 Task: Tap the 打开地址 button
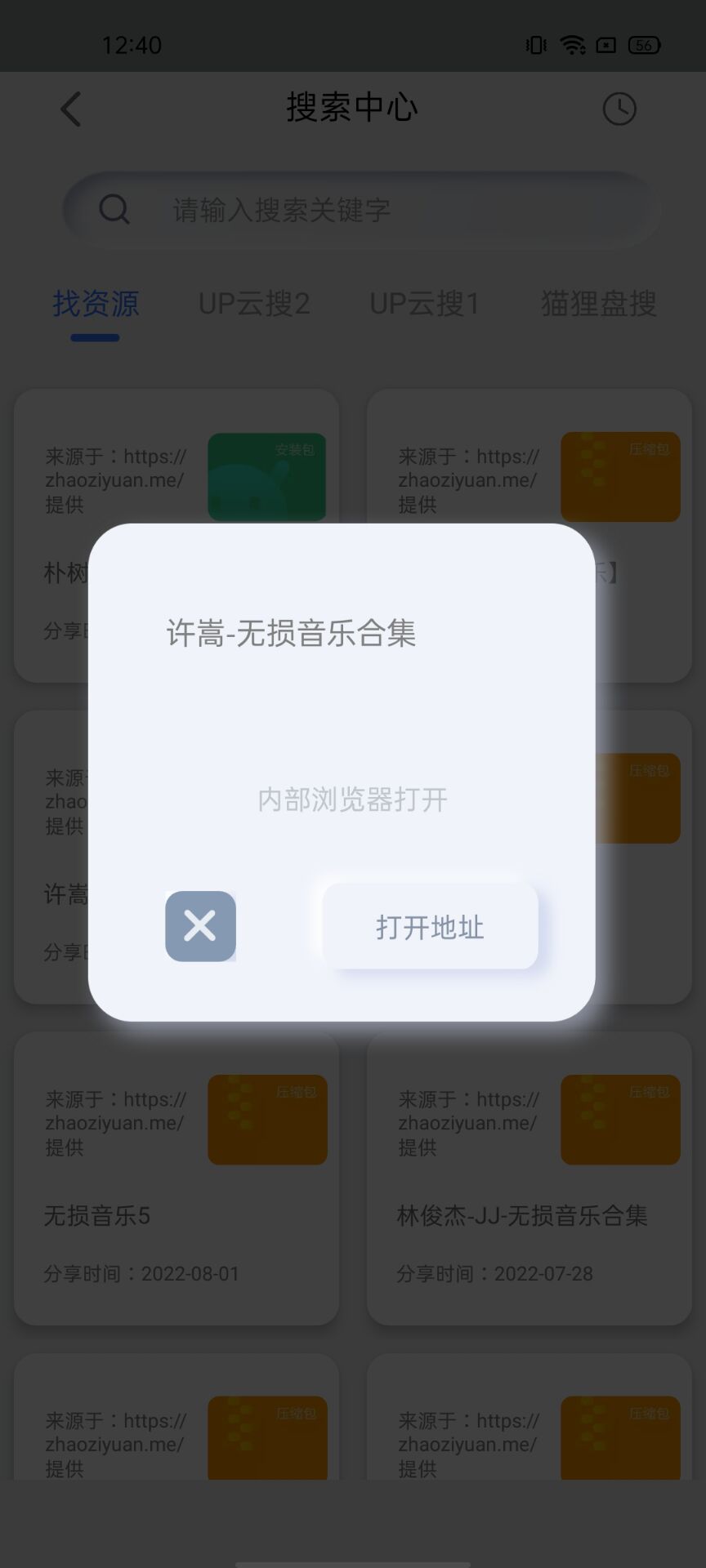pos(430,927)
